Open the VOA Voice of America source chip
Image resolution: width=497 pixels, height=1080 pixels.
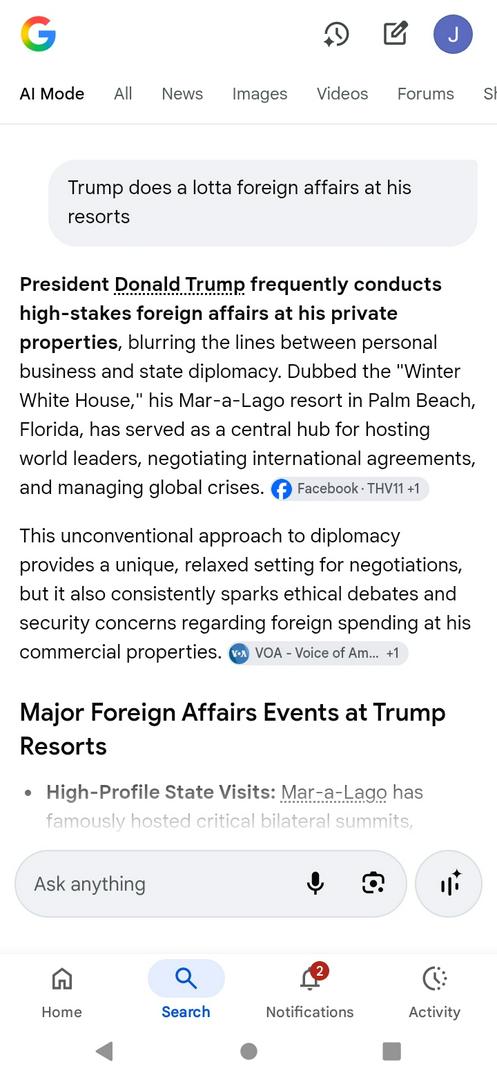[x=318, y=653]
